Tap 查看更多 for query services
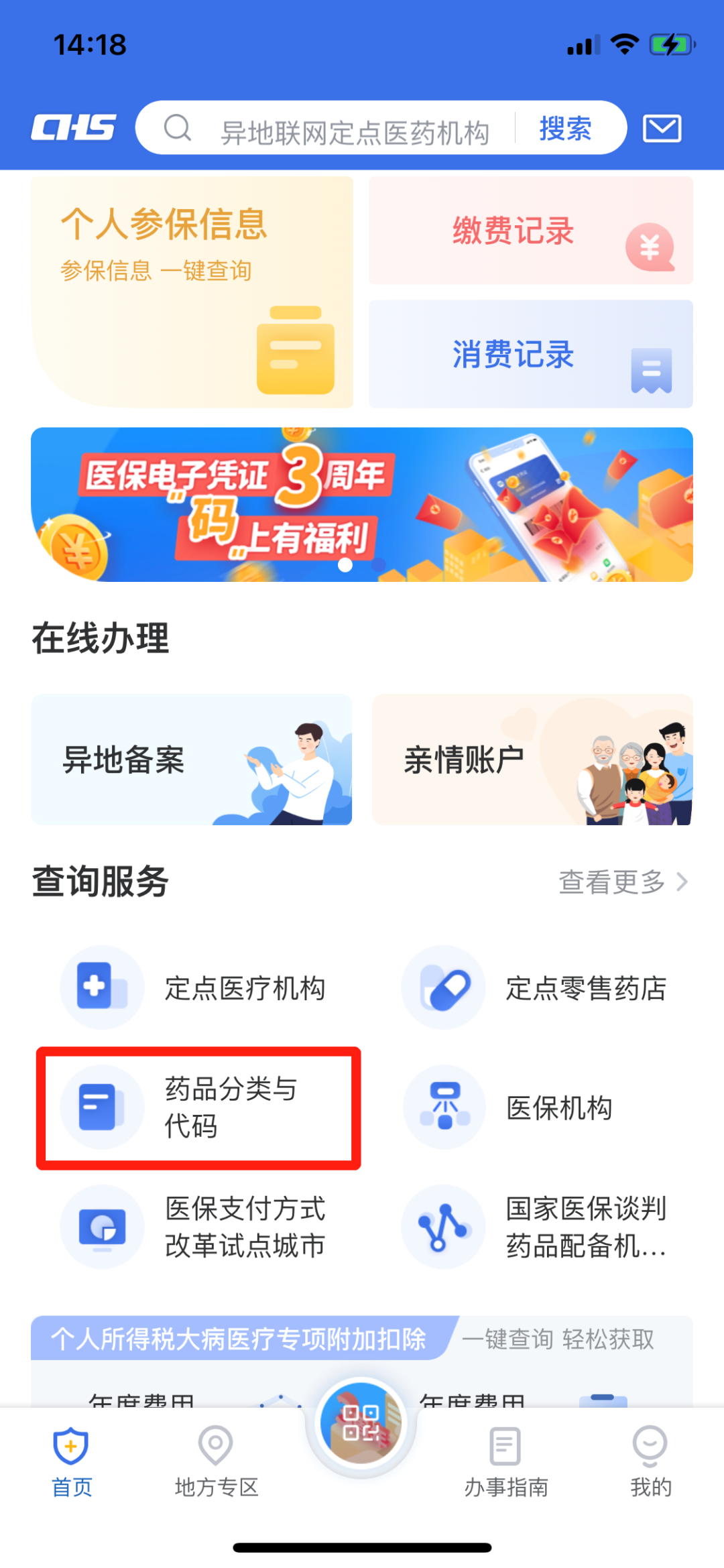 pos(623,882)
